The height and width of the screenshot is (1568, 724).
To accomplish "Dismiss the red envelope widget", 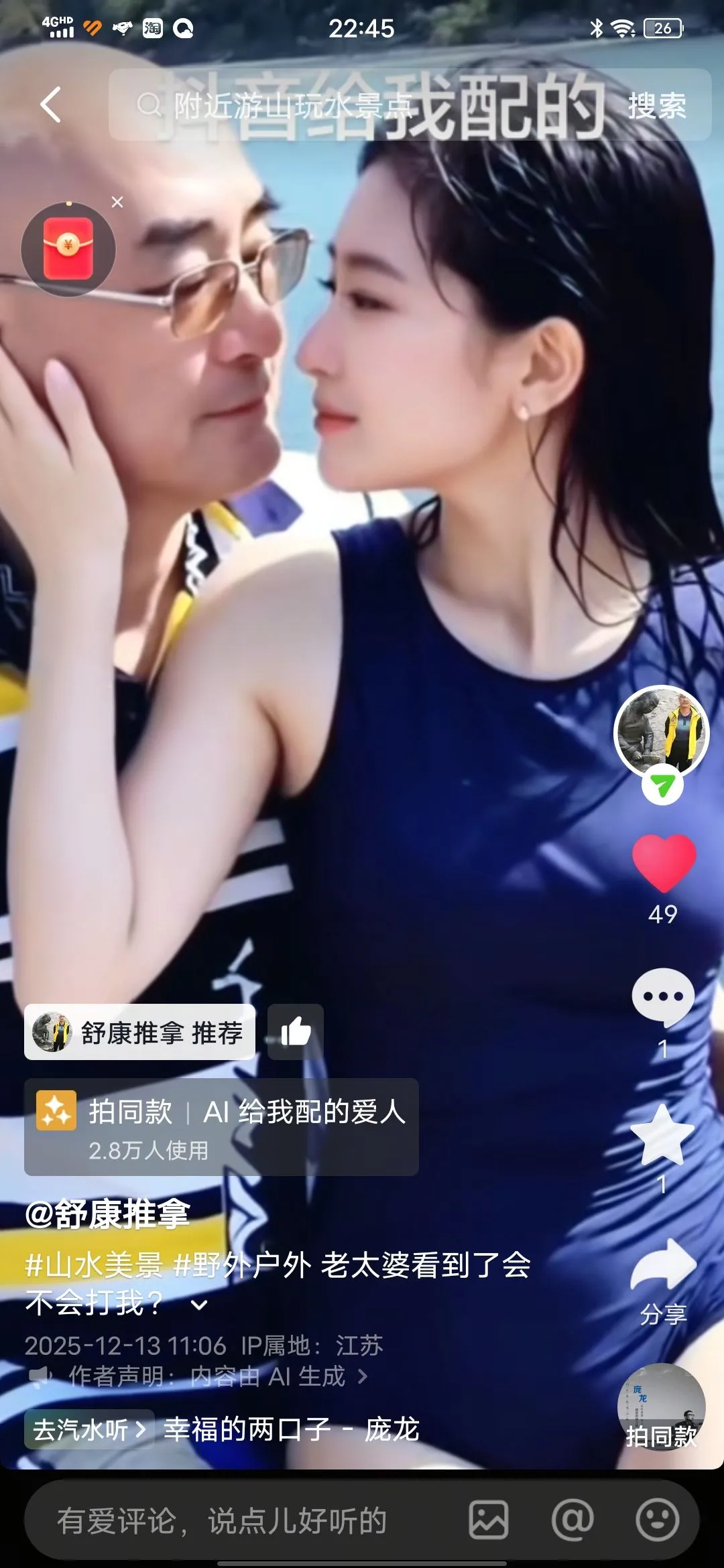I will pos(117,202).
